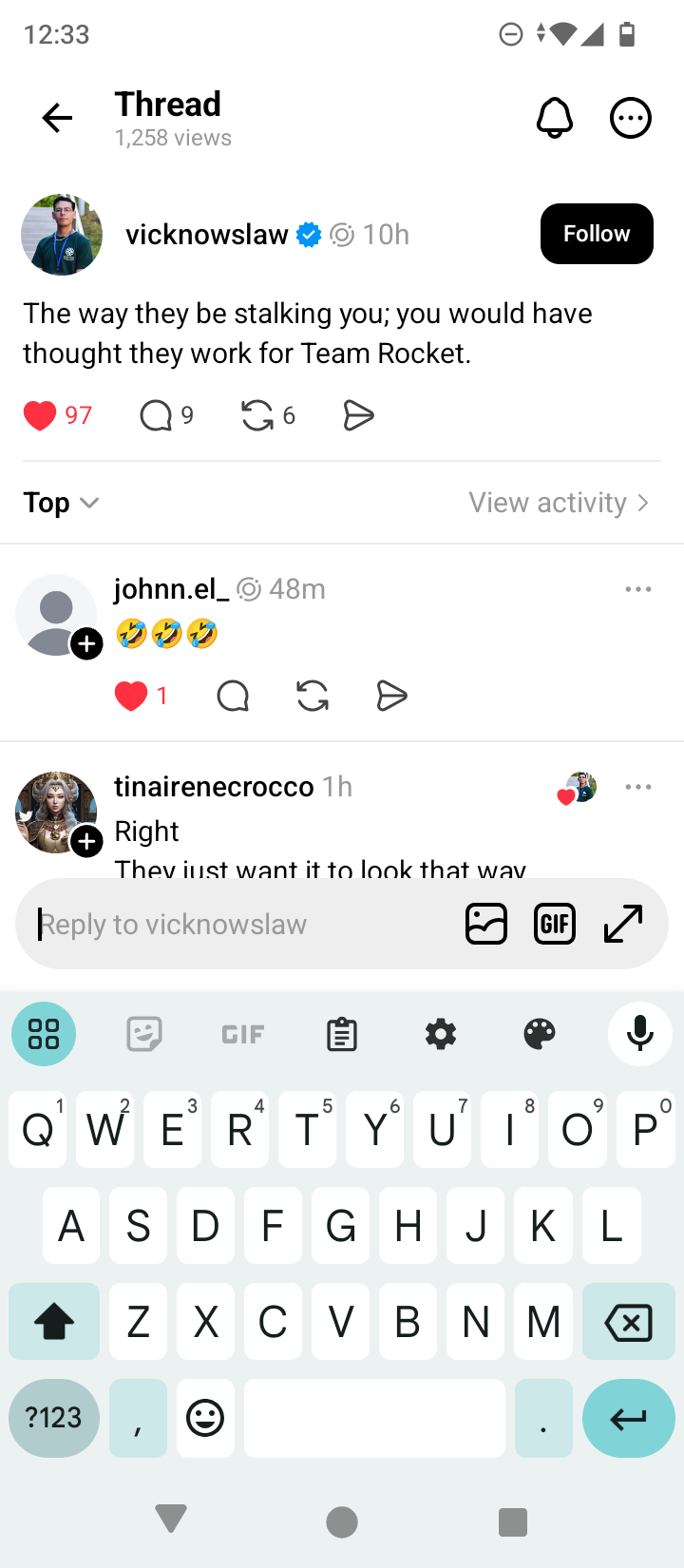The width and height of the screenshot is (684, 1568).
Task: Follow vicknowslaw
Action: [x=596, y=234]
